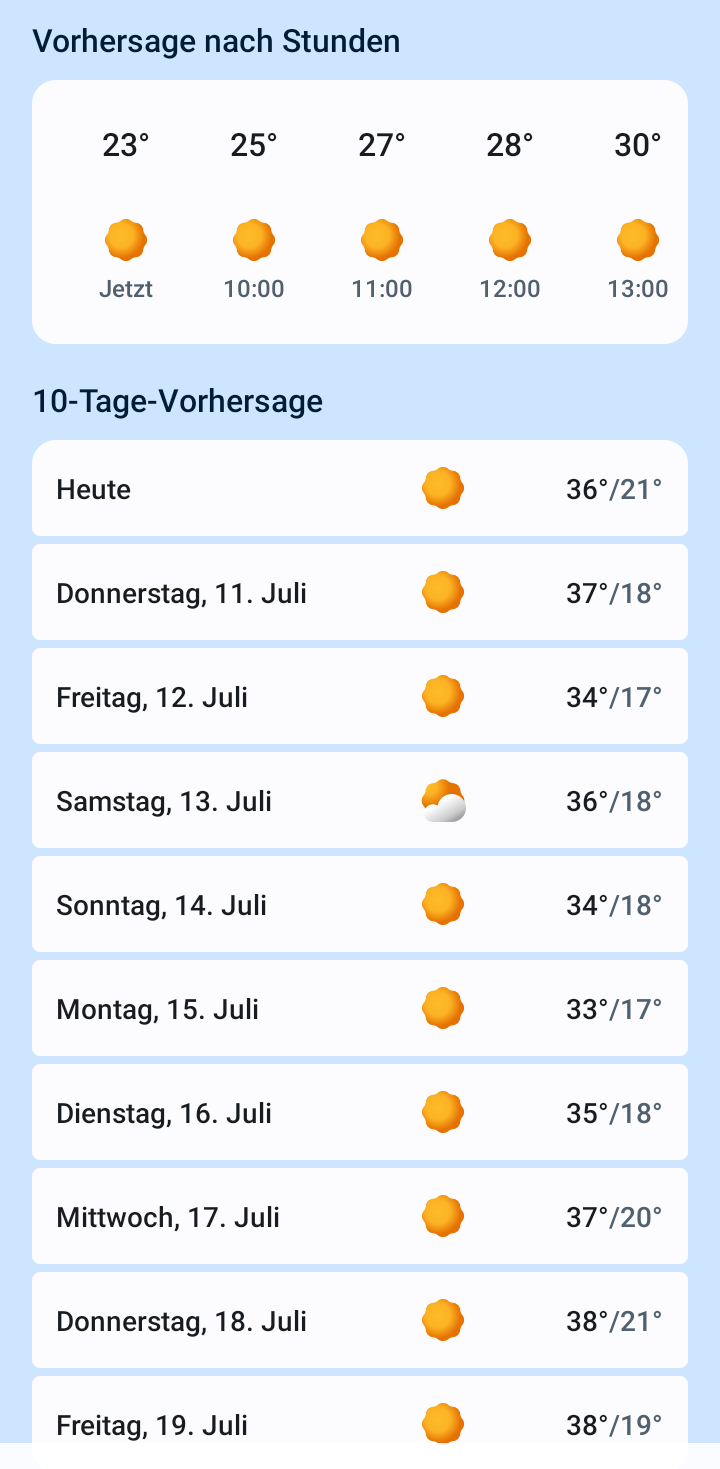The height and width of the screenshot is (1469, 720).
Task: Open forecast for Freitag, 12. Juli
Action: (x=360, y=696)
